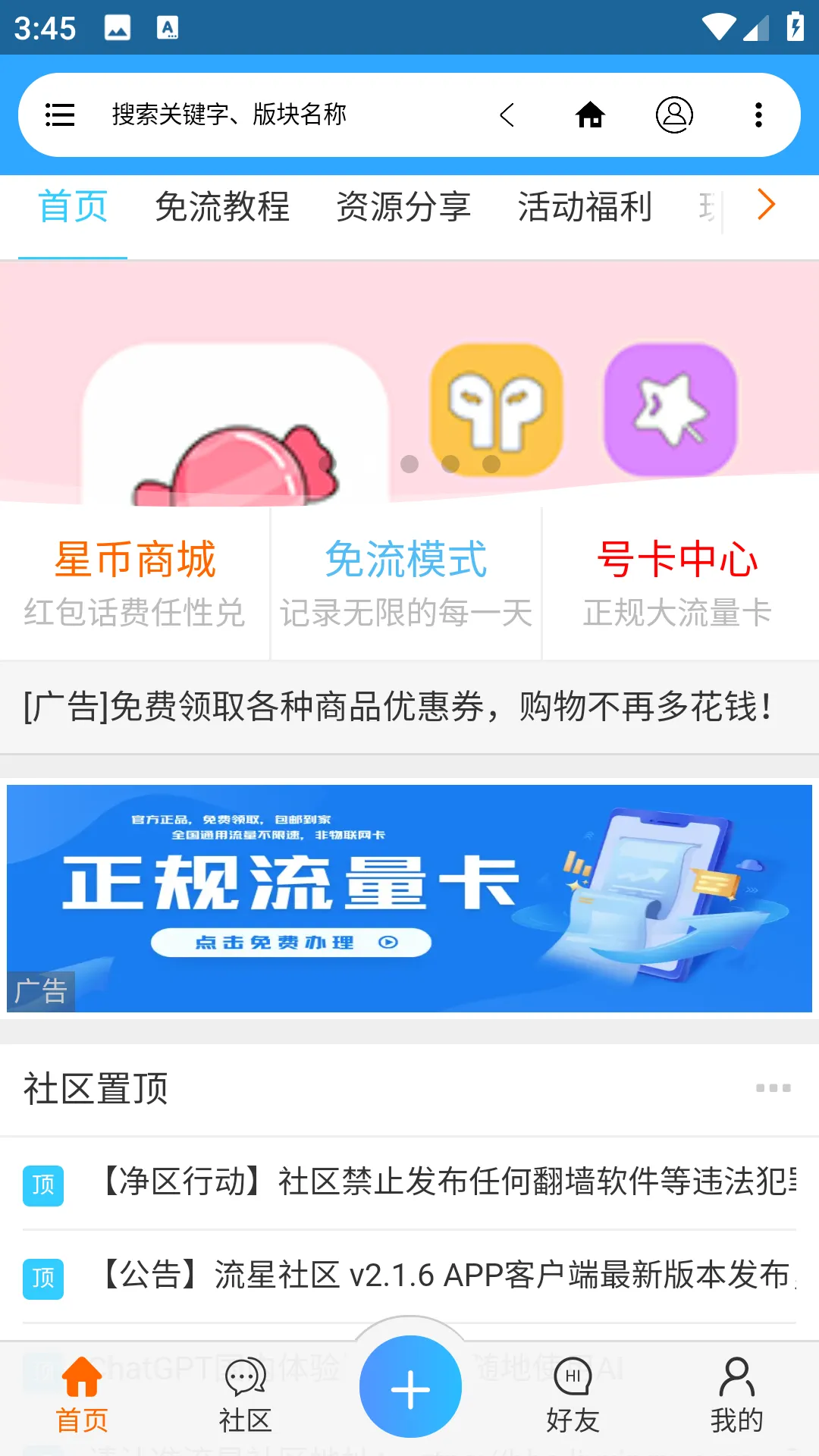Viewport: 819px width, 1456px height.
Task: Open 免流模式 section
Action: tap(406, 583)
